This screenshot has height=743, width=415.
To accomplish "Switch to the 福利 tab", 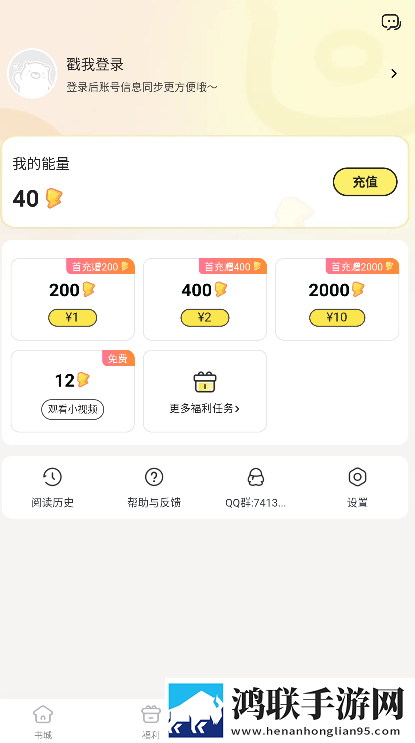I will (x=151, y=722).
